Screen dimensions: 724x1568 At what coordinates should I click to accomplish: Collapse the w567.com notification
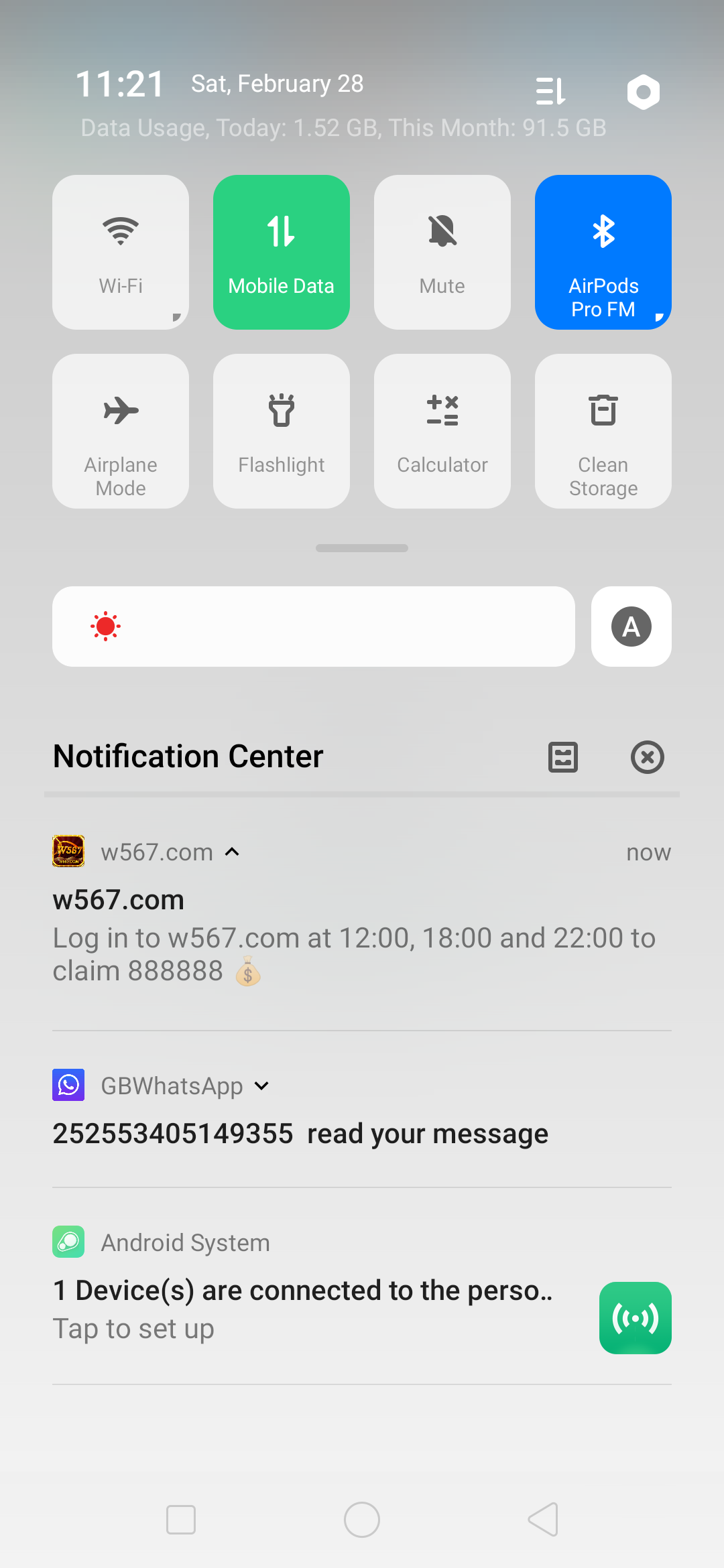click(233, 852)
